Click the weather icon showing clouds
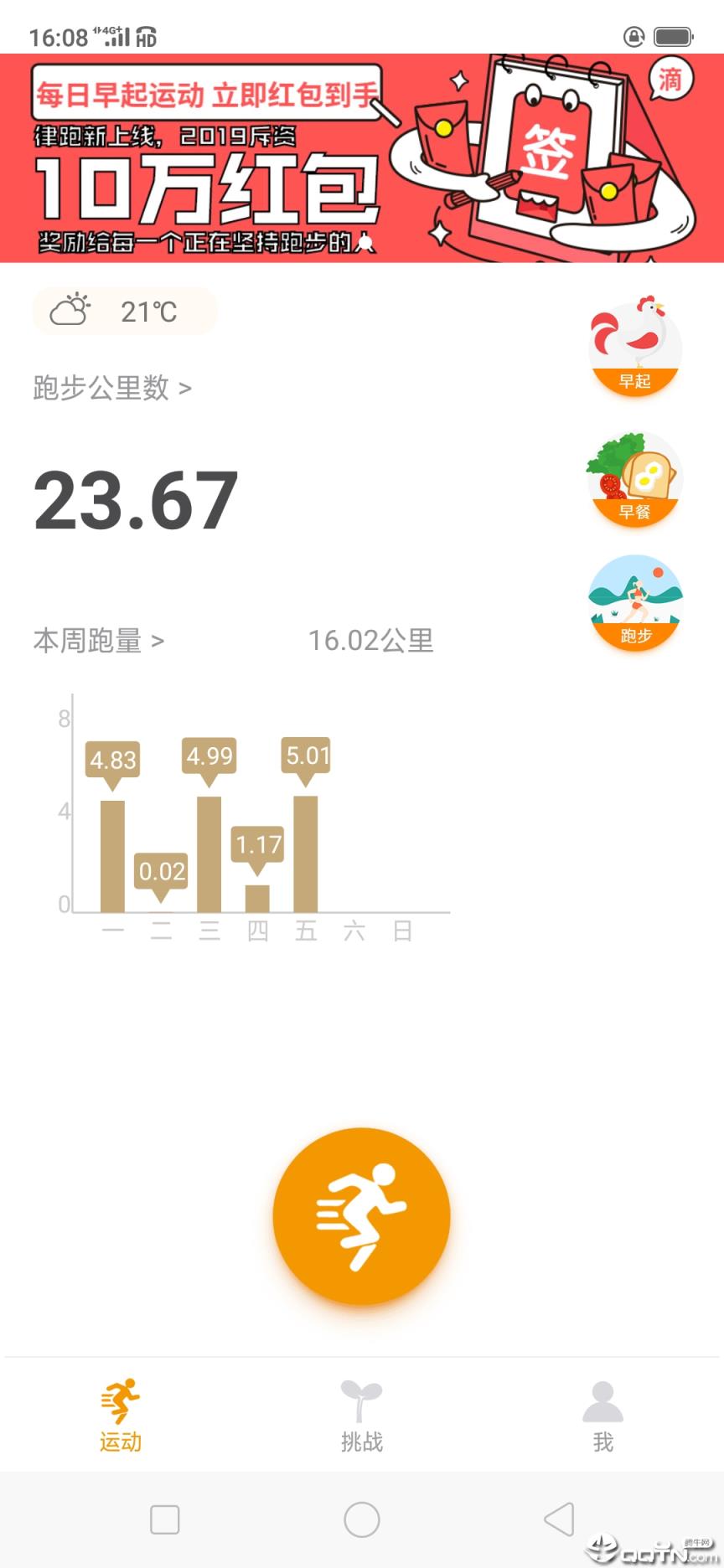724x1568 pixels. [70, 308]
